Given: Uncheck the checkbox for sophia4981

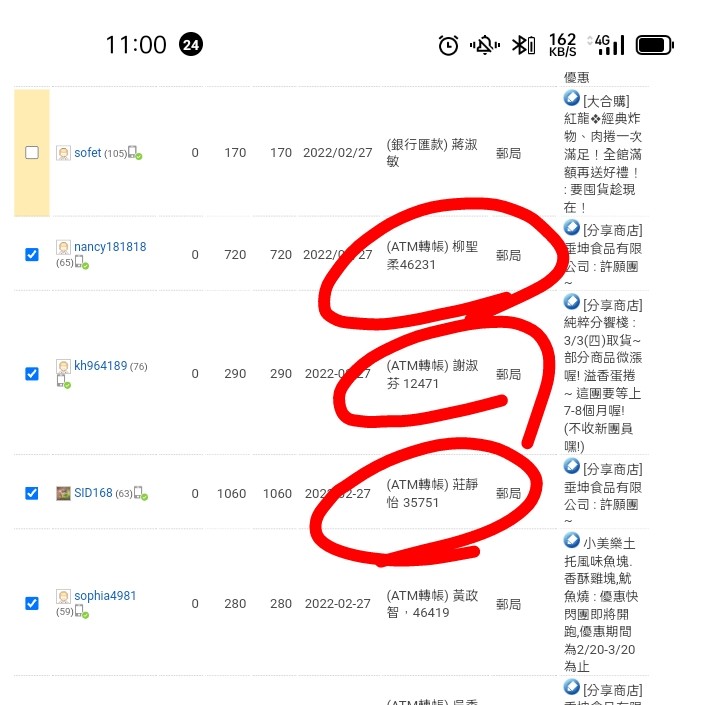Looking at the screenshot, I should (32, 603).
